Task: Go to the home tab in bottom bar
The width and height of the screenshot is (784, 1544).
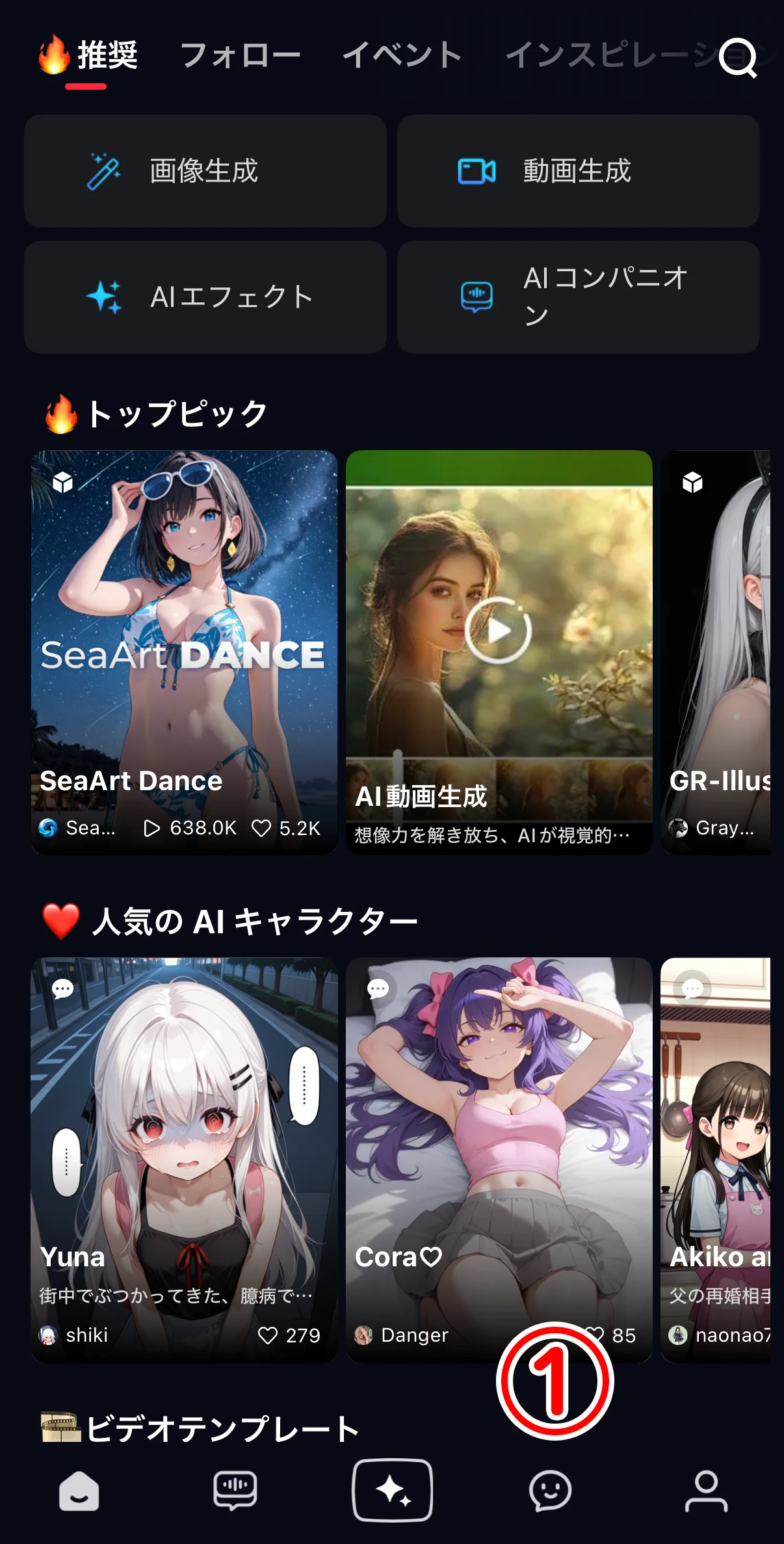Action: (x=79, y=1491)
